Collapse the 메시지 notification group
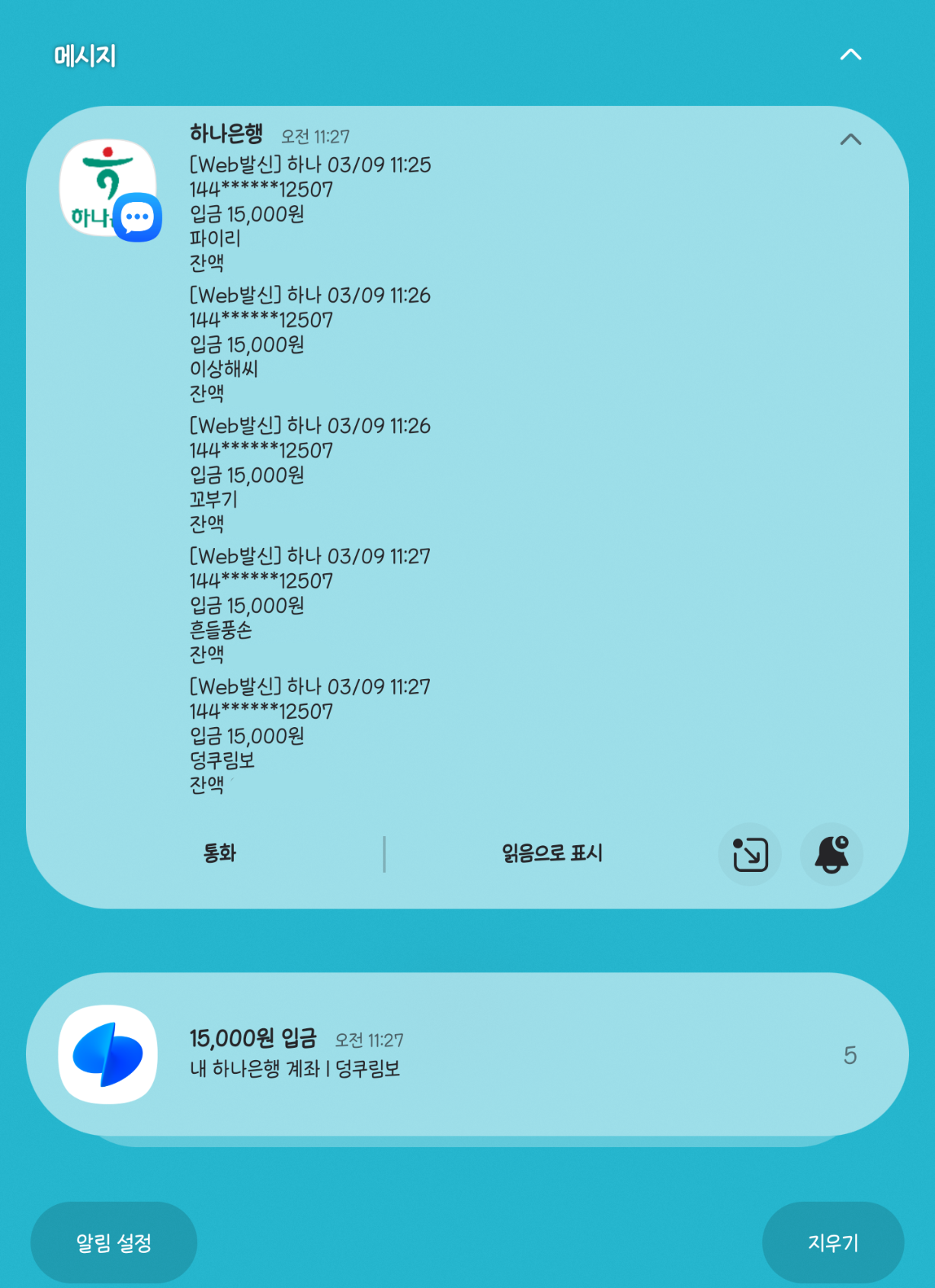Viewport: 935px width, 1288px height. 850,55
